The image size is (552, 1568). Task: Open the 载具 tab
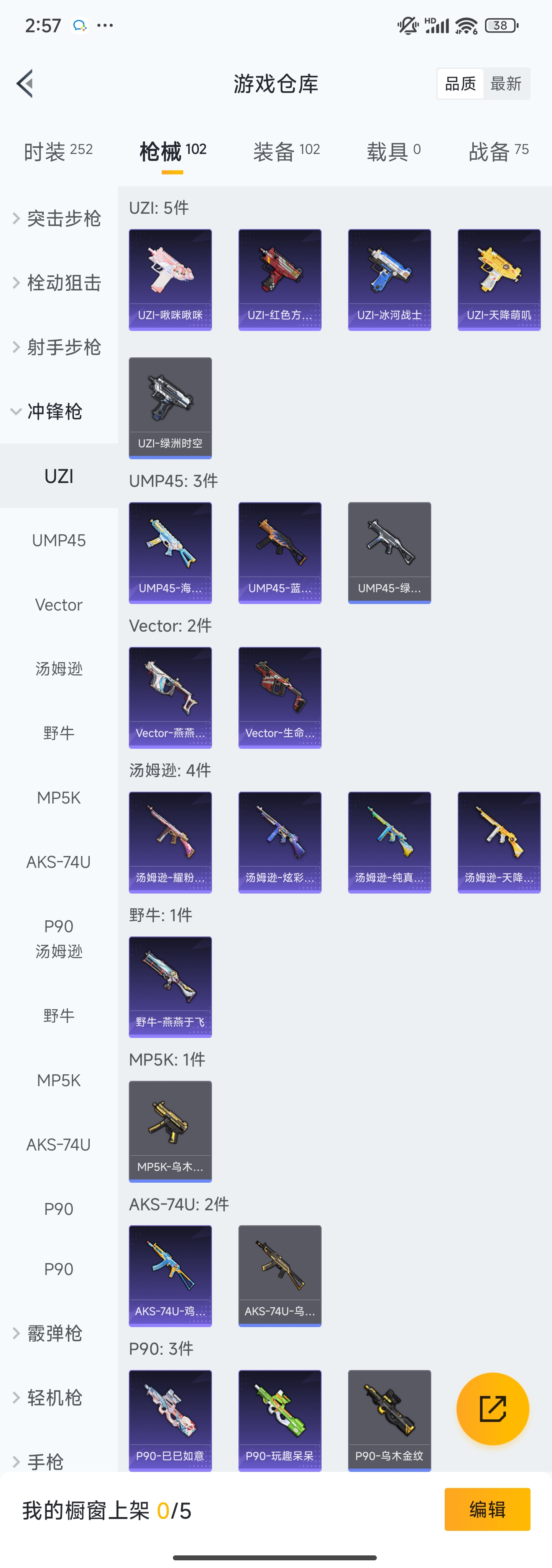point(393,151)
